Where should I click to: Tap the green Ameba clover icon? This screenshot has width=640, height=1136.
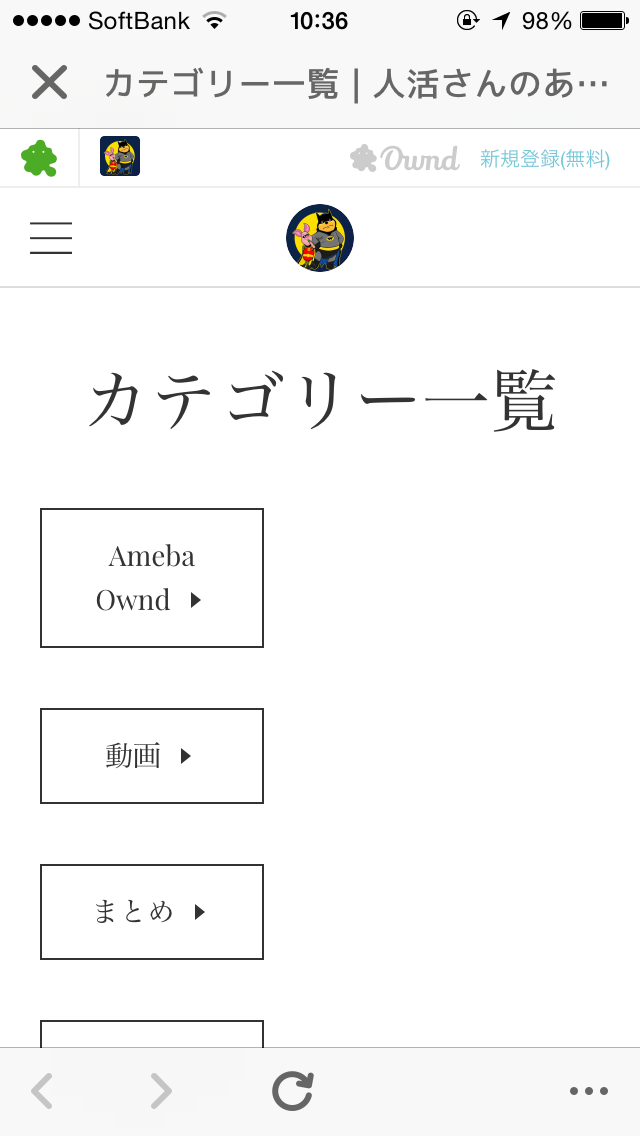[39, 158]
